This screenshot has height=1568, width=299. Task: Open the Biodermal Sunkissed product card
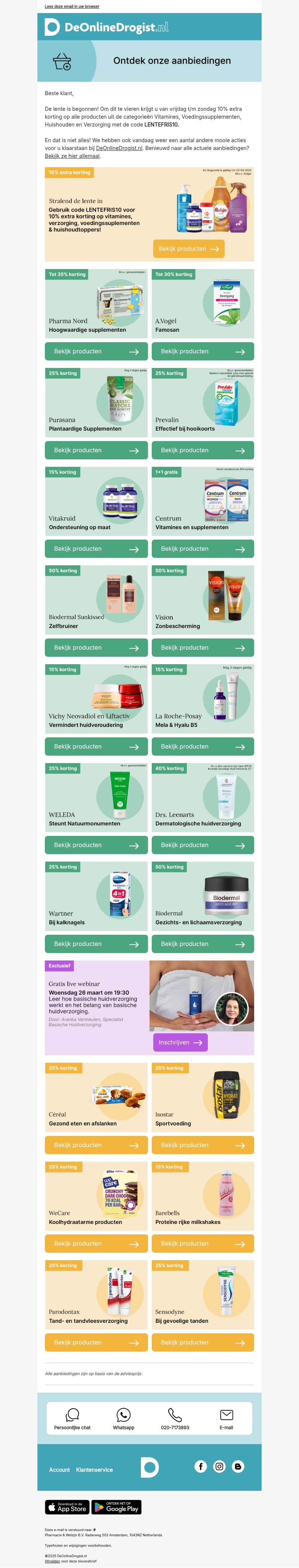[x=96, y=600]
